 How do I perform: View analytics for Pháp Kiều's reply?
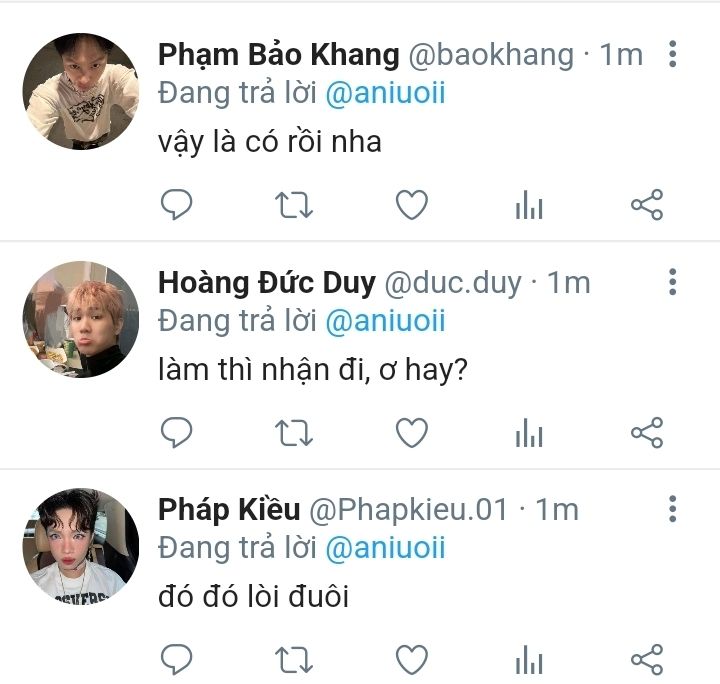529,660
